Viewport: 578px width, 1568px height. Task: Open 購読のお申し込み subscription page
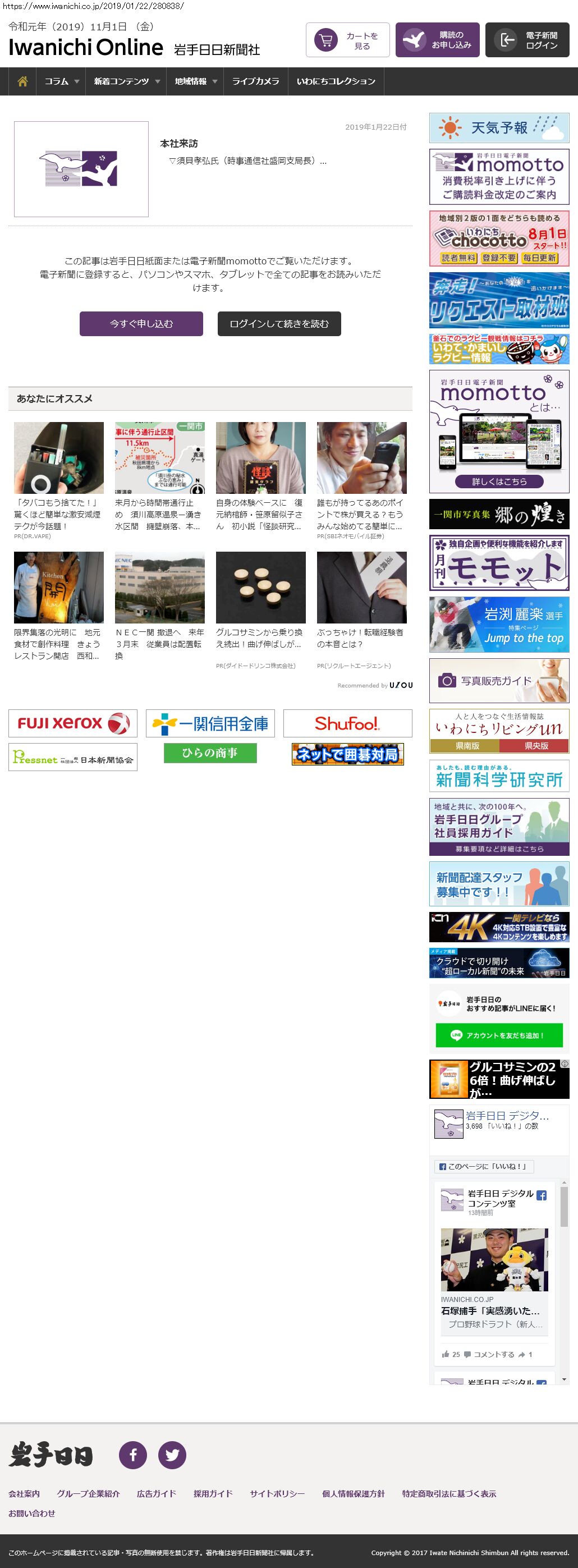coord(438,40)
